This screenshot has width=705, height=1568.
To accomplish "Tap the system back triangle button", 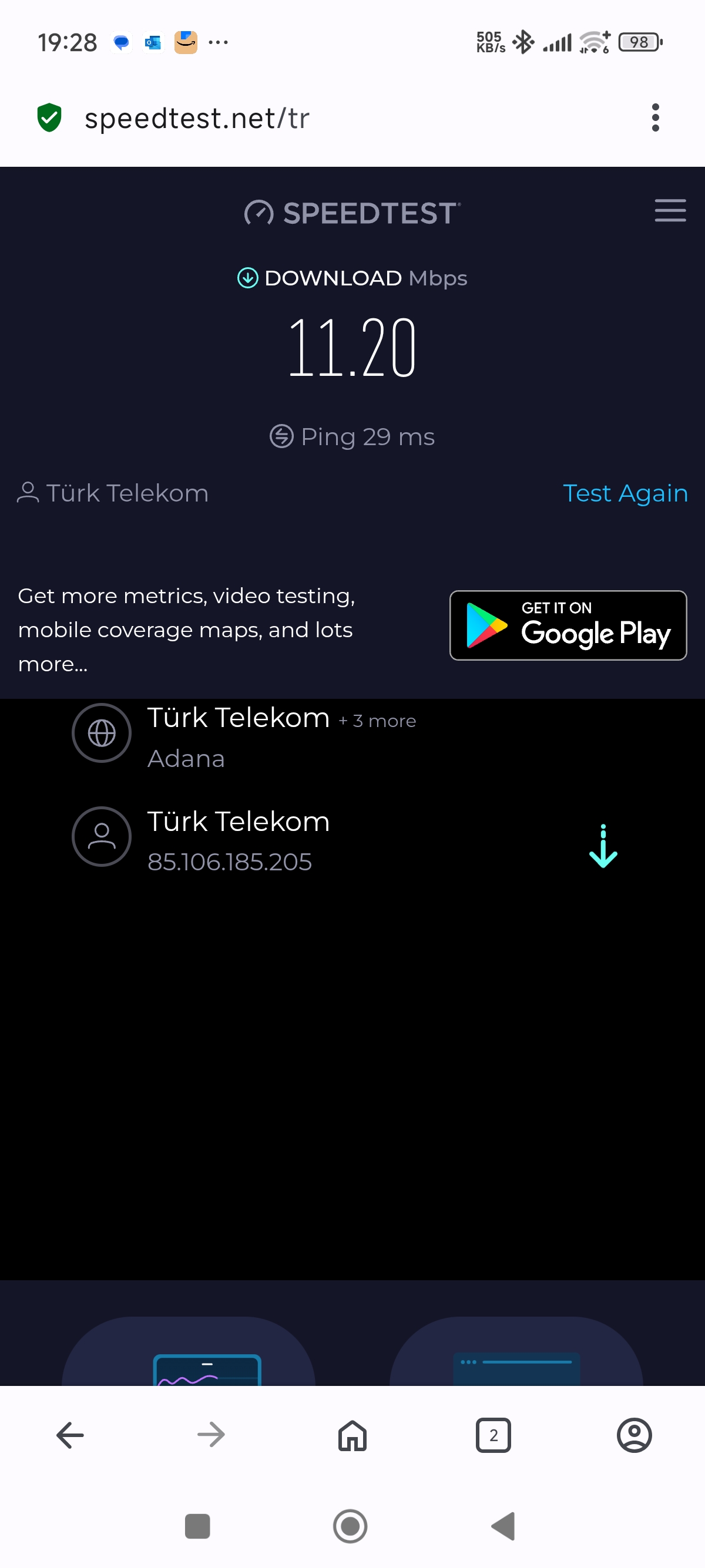I will pos(503,1526).
